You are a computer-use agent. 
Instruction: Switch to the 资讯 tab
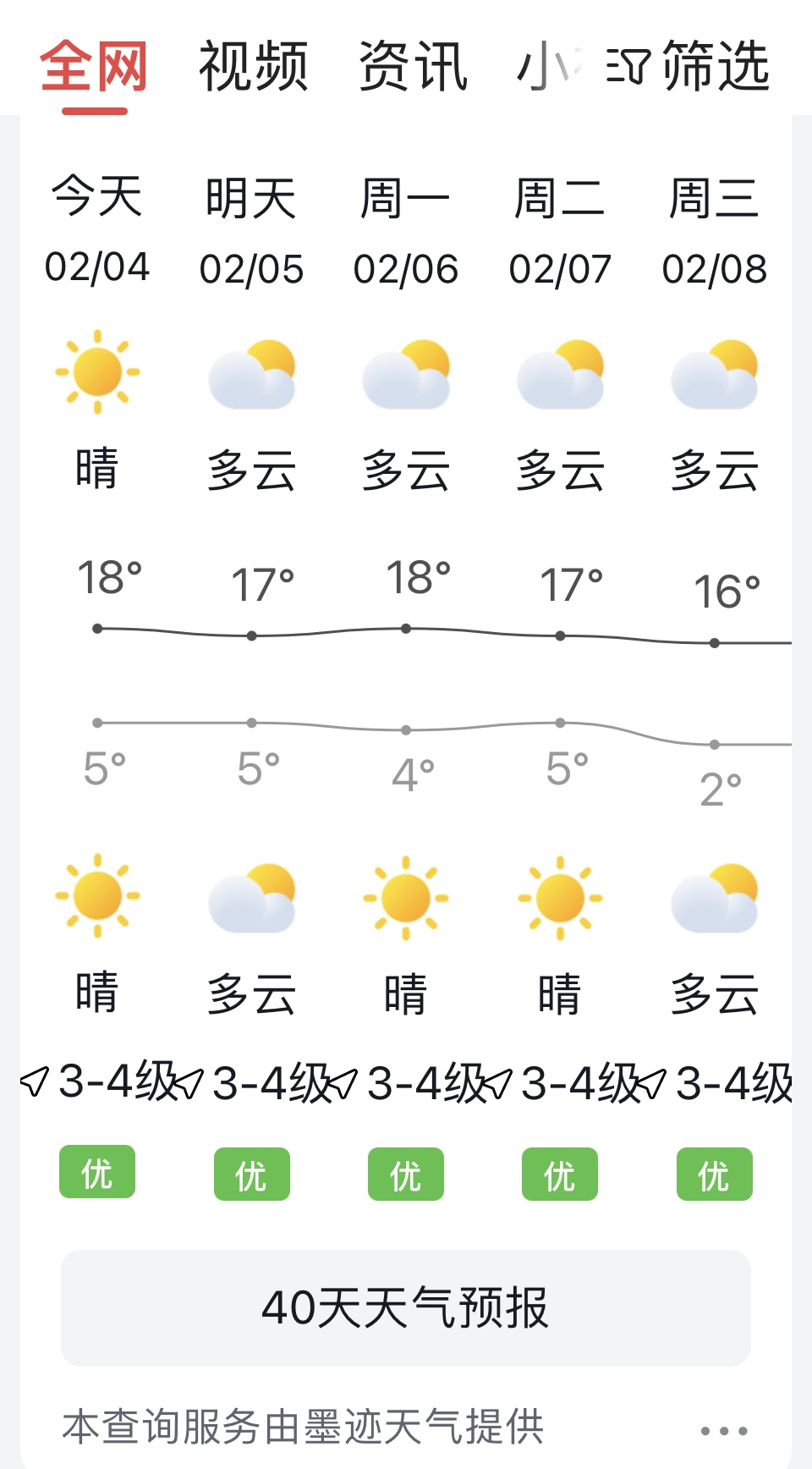(x=413, y=66)
